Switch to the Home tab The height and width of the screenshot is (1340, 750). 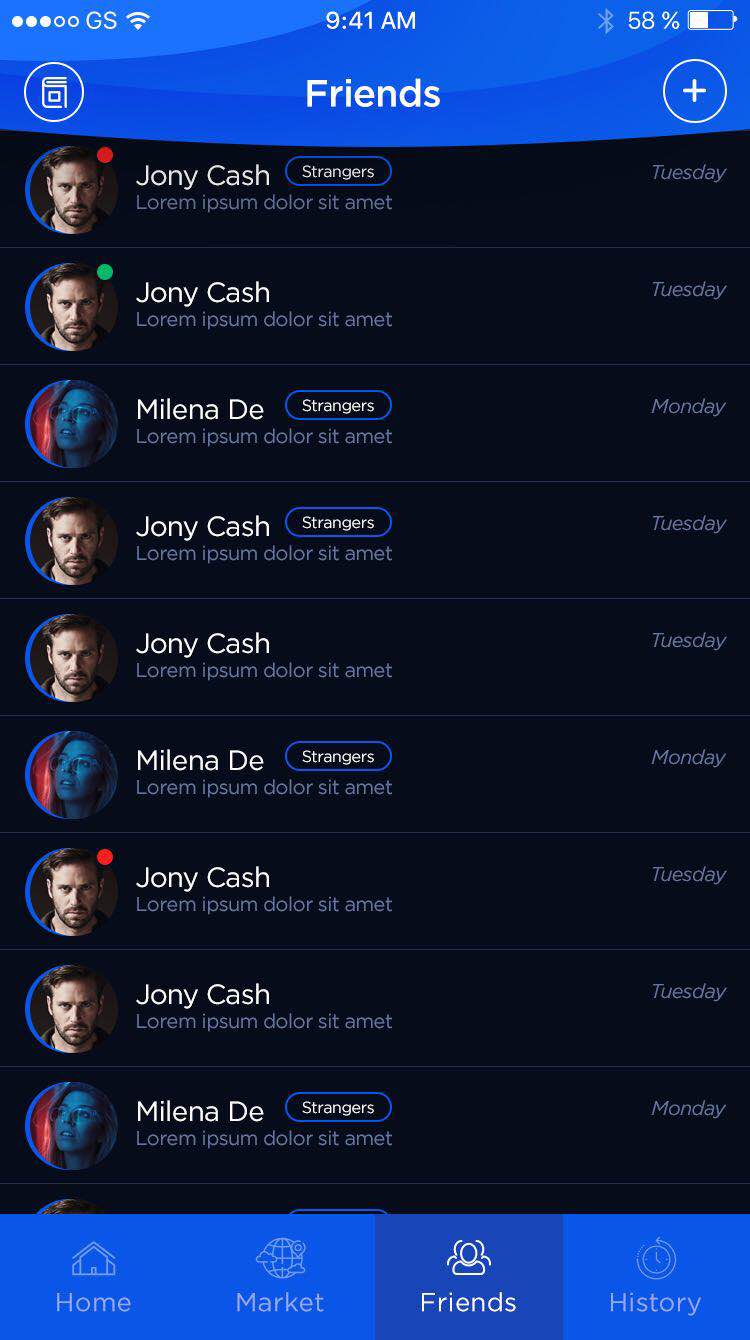coord(93,1277)
